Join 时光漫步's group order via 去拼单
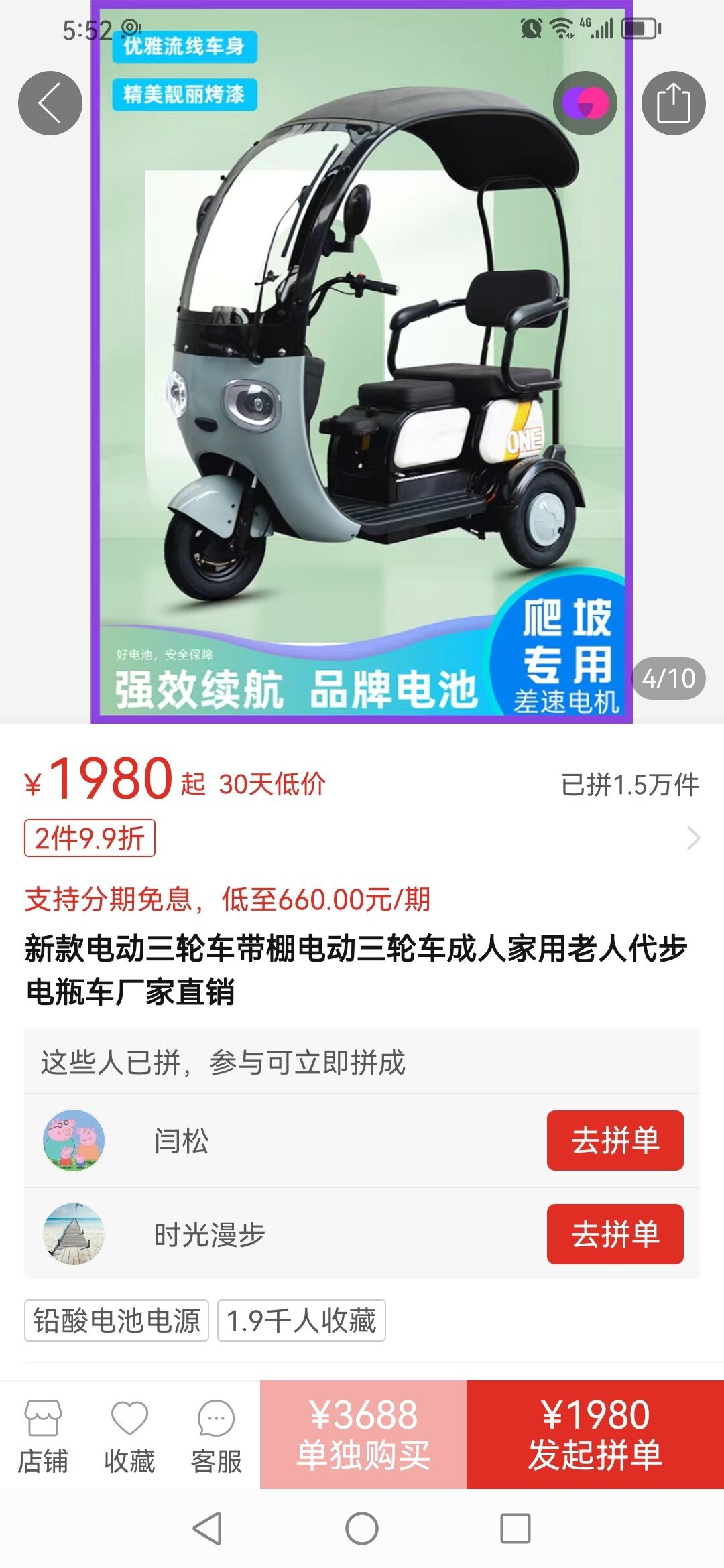This screenshot has height=1568, width=724. pyautogui.click(x=615, y=1234)
